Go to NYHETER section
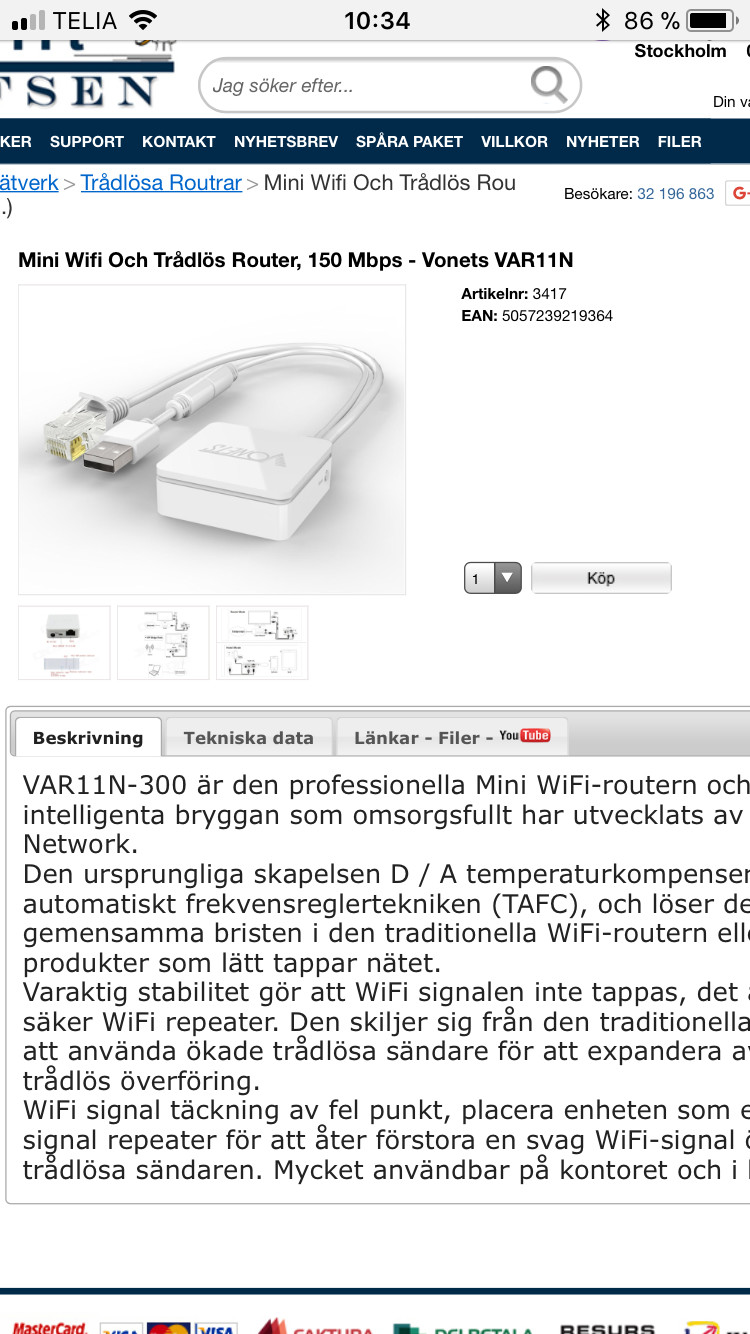This screenshot has height=1334, width=750. point(602,142)
